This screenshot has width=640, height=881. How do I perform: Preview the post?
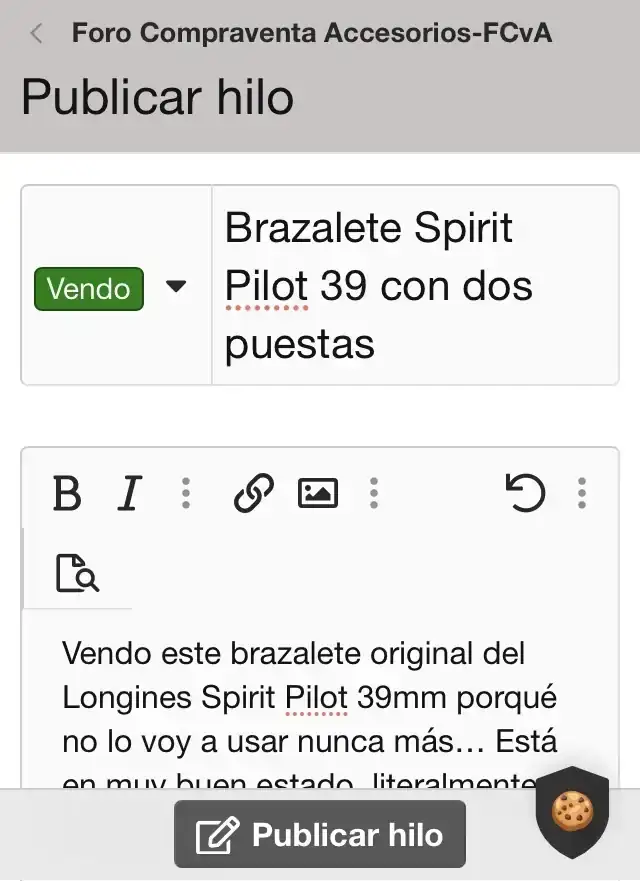(76, 575)
